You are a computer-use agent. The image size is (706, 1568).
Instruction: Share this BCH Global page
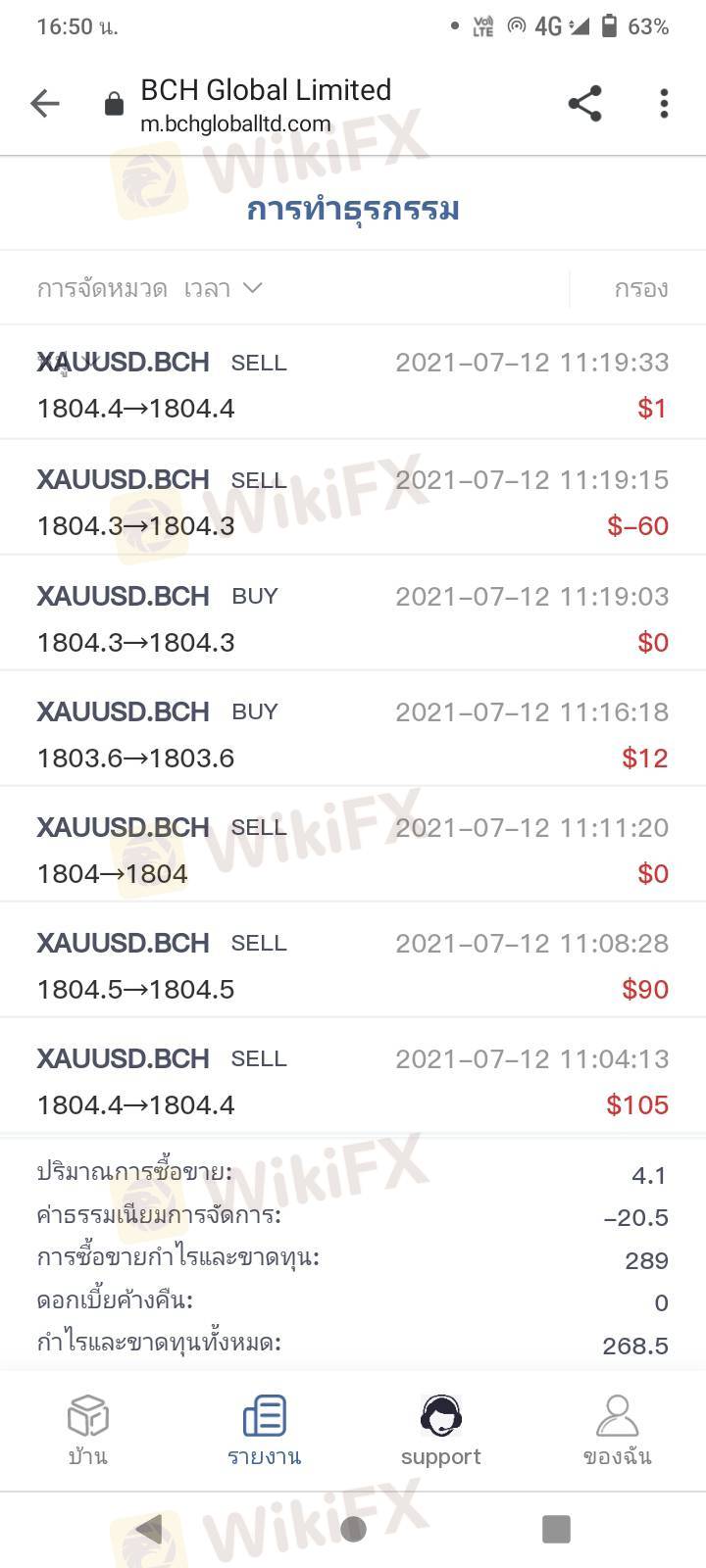coord(584,103)
